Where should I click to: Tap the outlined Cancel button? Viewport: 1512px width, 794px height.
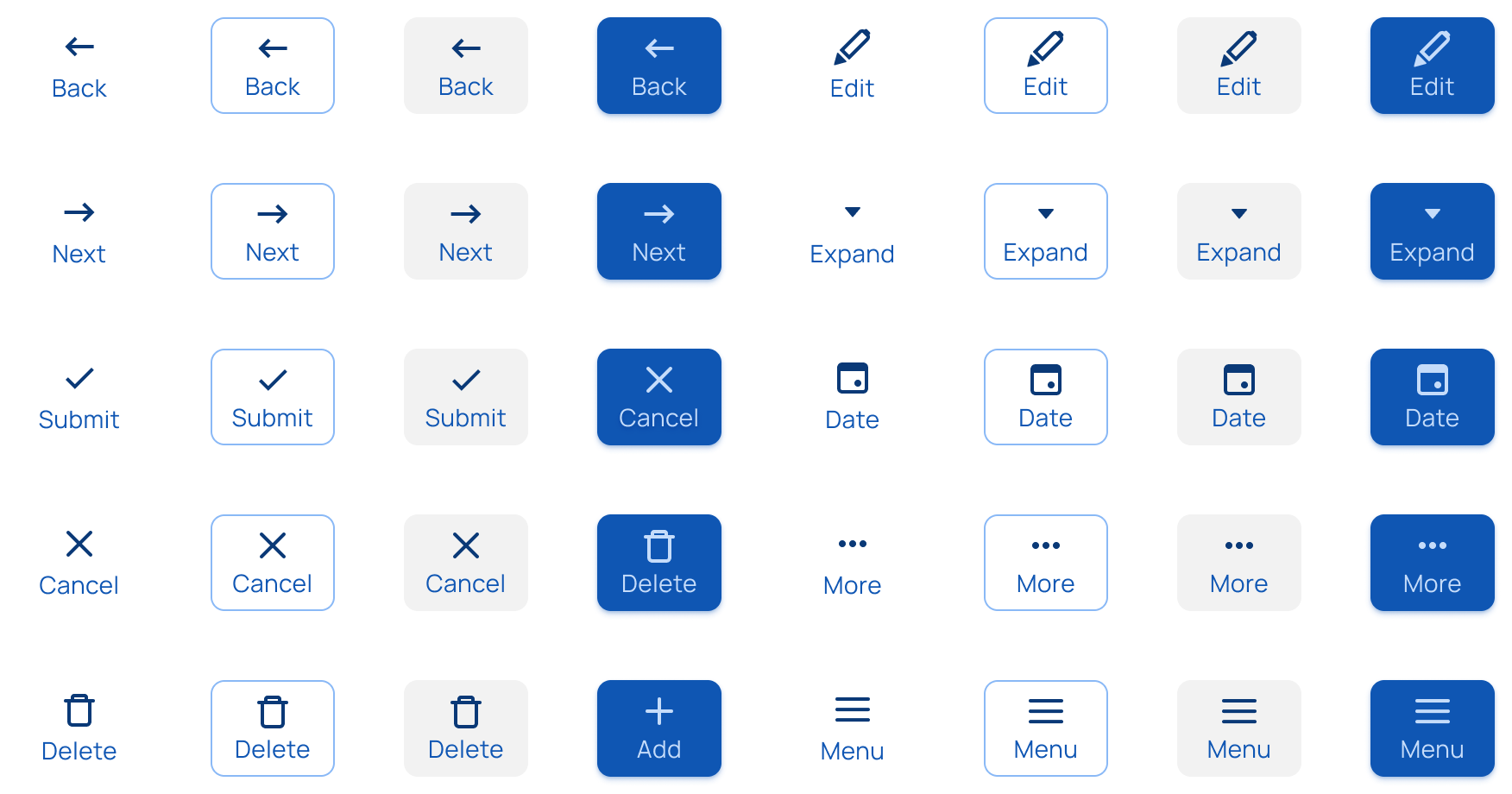272,563
